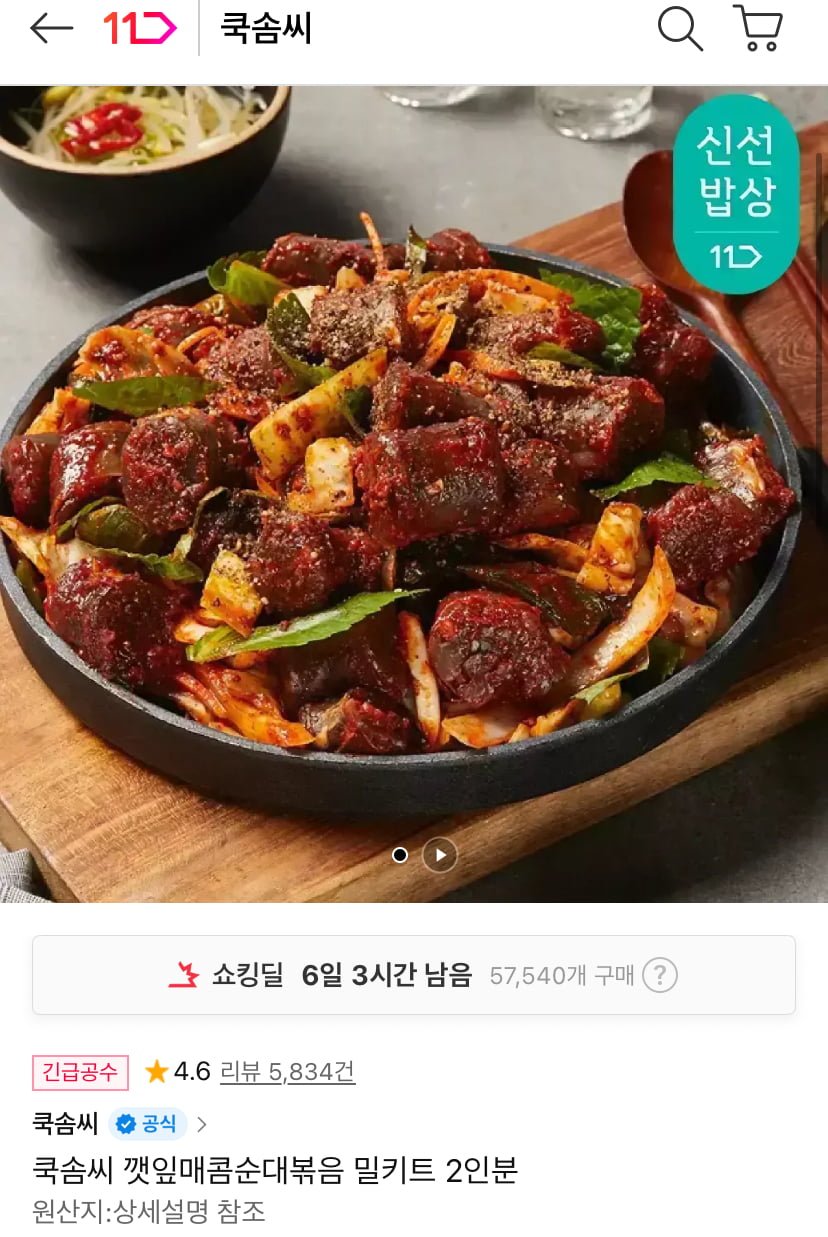Open the 11번가 home logo

[140, 29]
